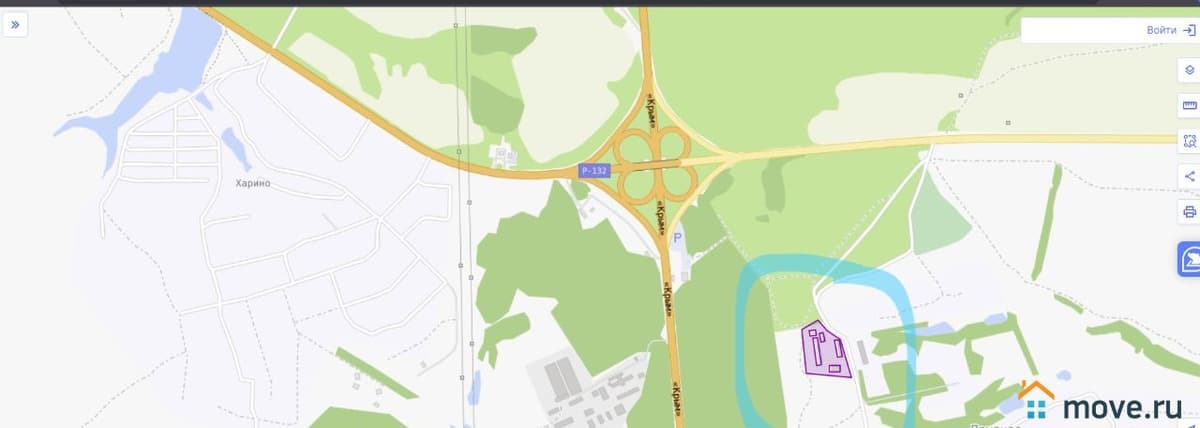Image resolution: width=1200 pixels, height=428 pixels.
Task: Share this map view
Action: click(1189, 176)
